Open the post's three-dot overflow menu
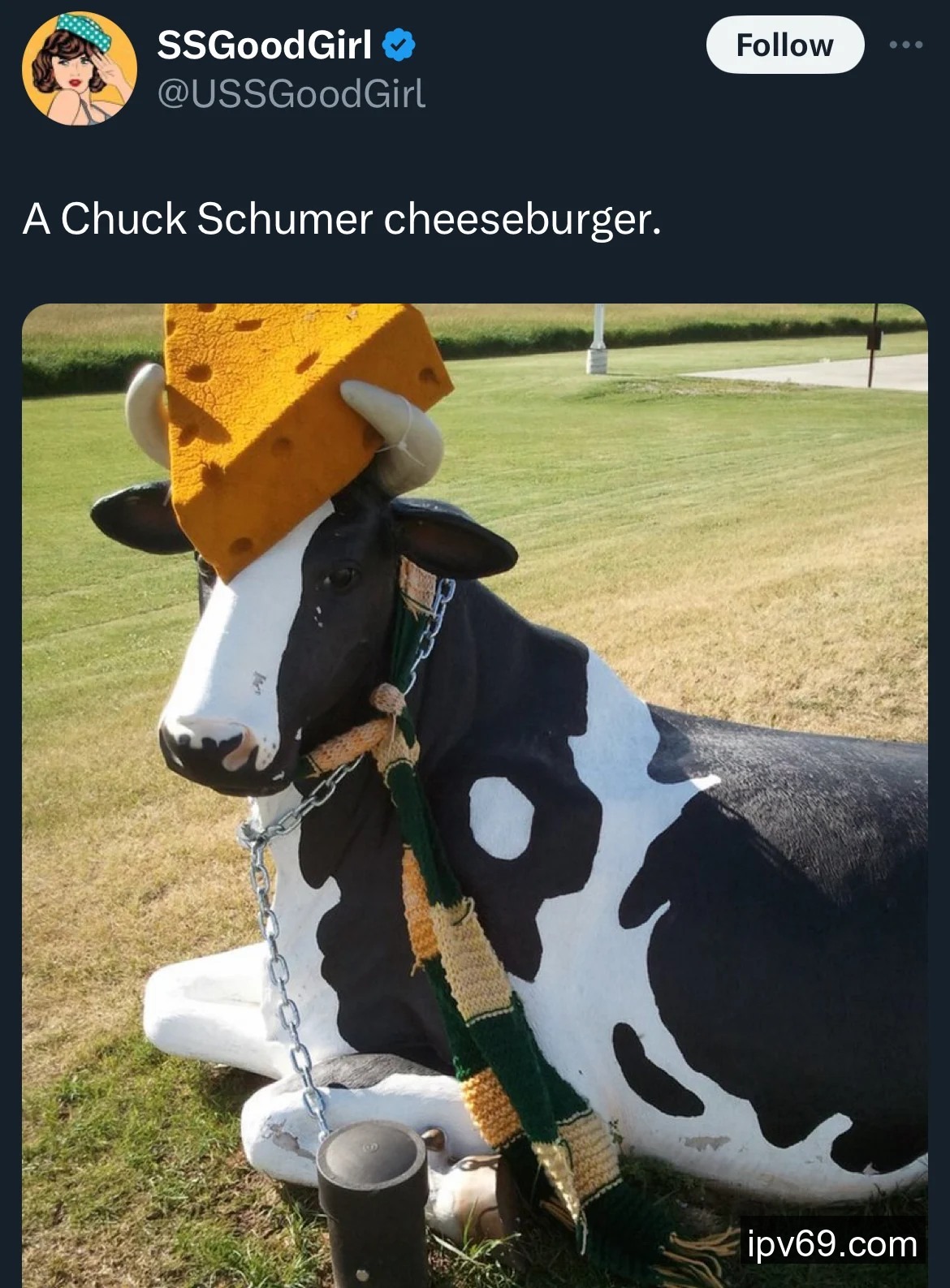The image size is (950, 1288). pyautogui.click(x=905, y=45)
